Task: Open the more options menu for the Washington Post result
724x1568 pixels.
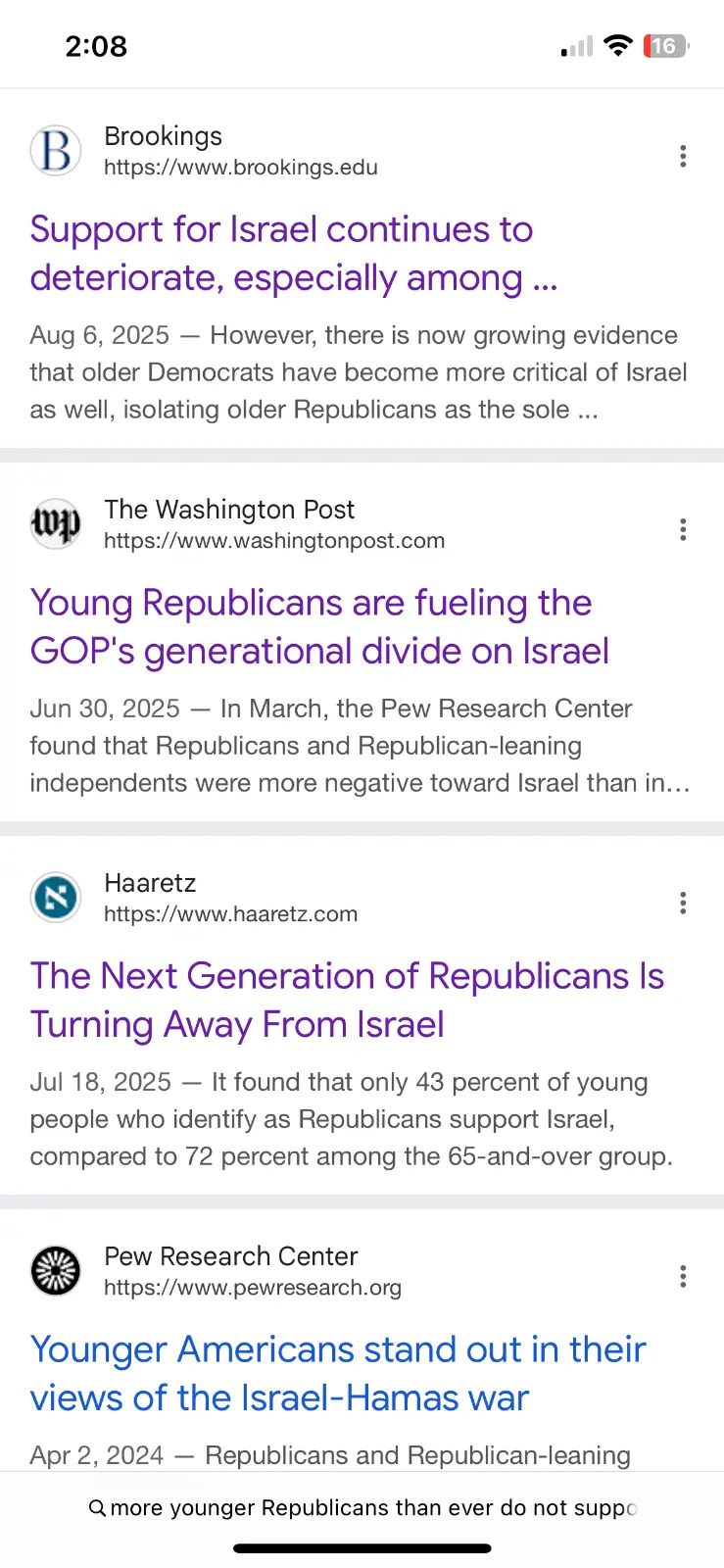Action: 683,530
